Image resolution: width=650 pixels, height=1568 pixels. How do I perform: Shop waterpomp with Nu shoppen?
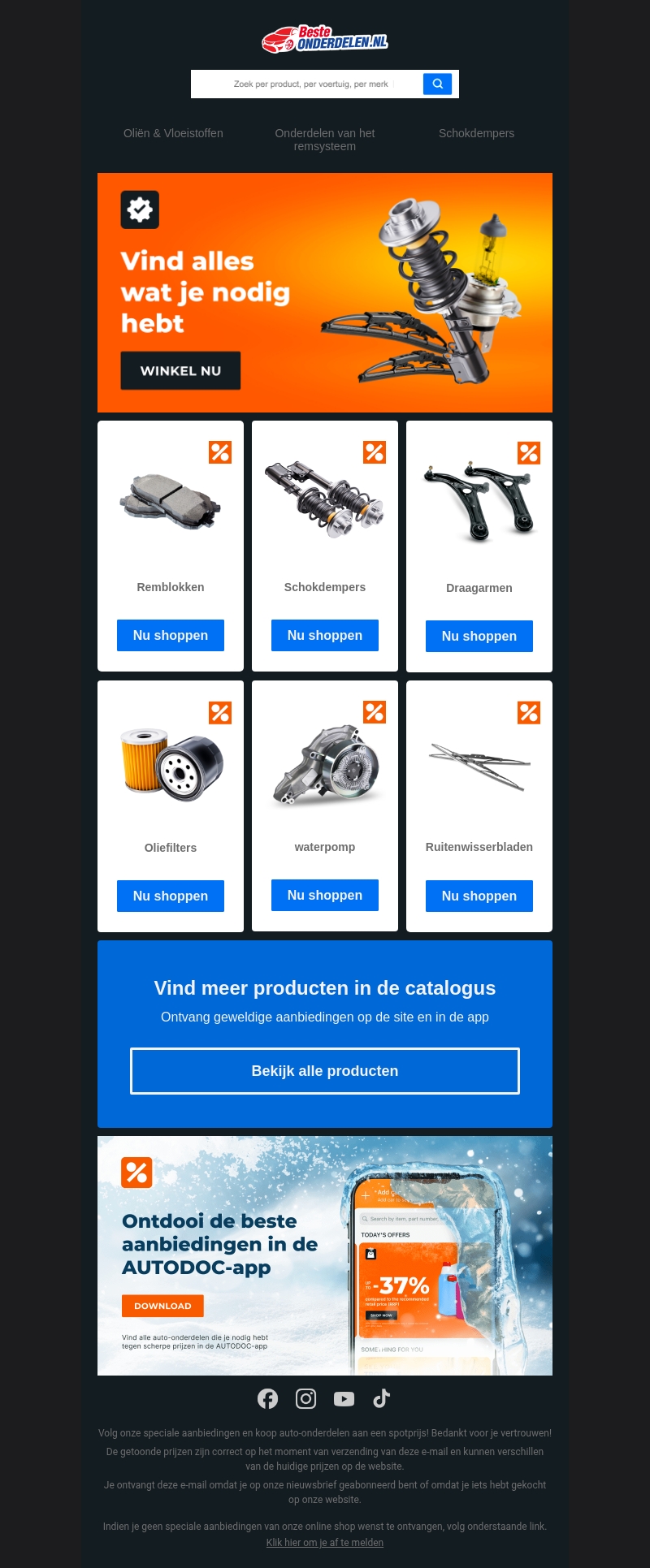(x=325, y=895)
